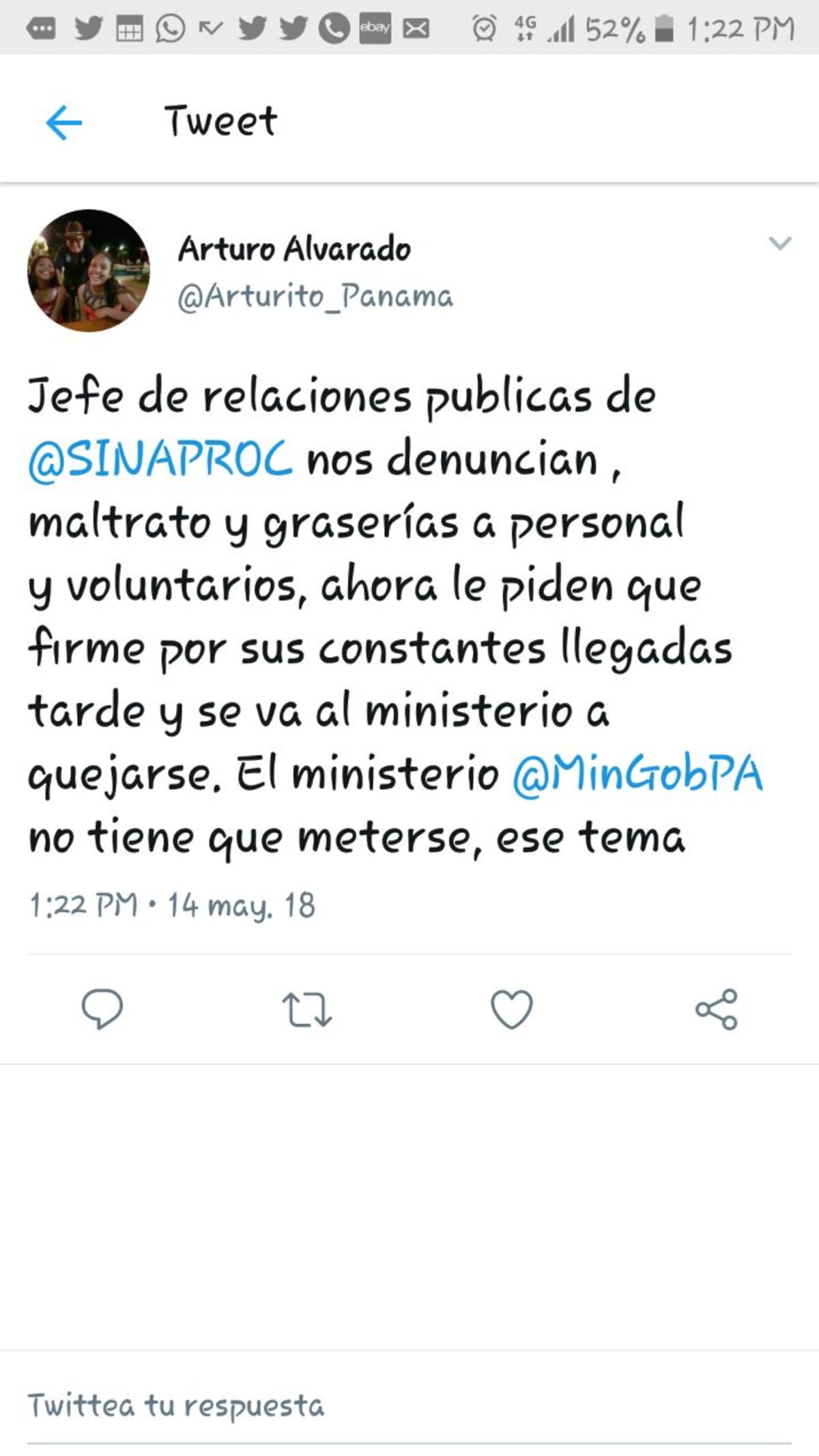Like this tweet with the heart
The width and height of the screenshot is (819, 1456).
[512, 1009]
